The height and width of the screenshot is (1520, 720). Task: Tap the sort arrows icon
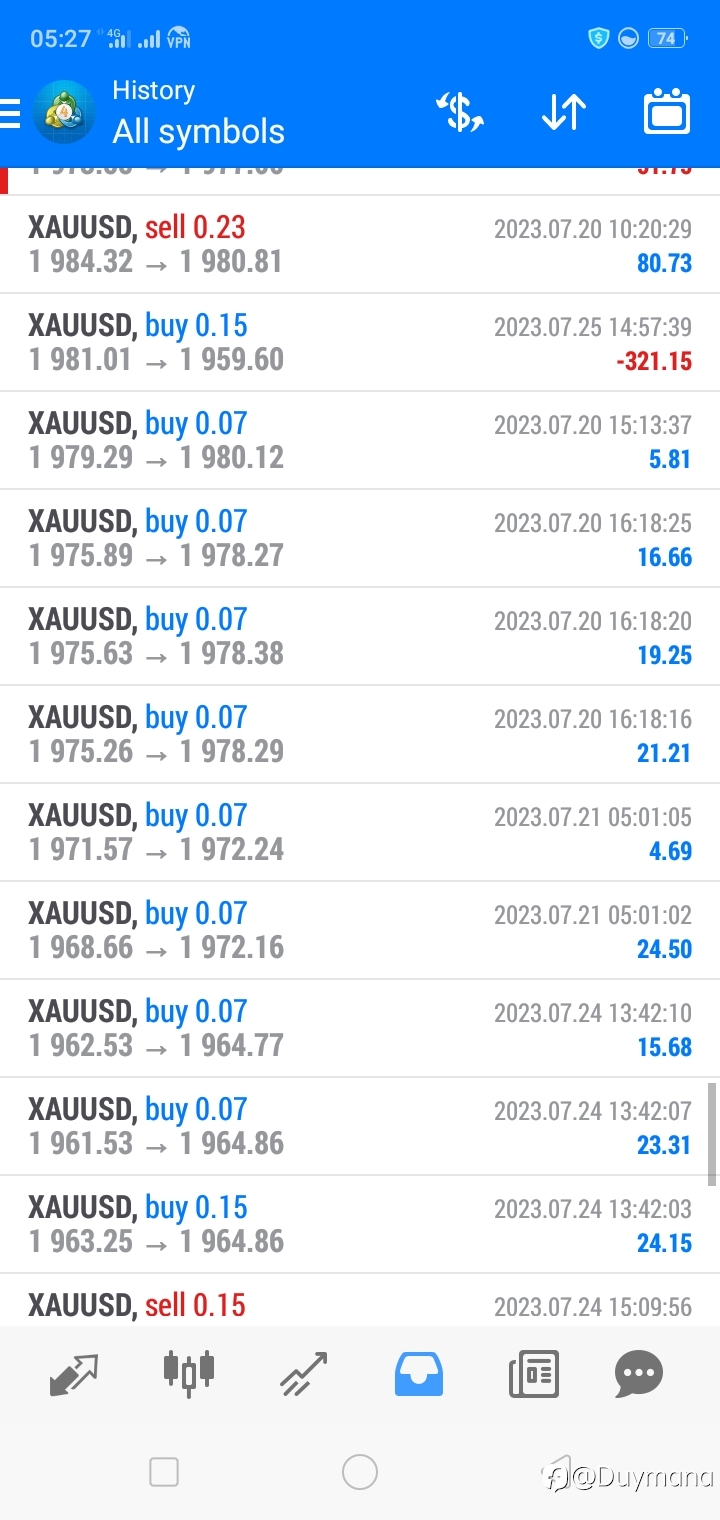563,112
